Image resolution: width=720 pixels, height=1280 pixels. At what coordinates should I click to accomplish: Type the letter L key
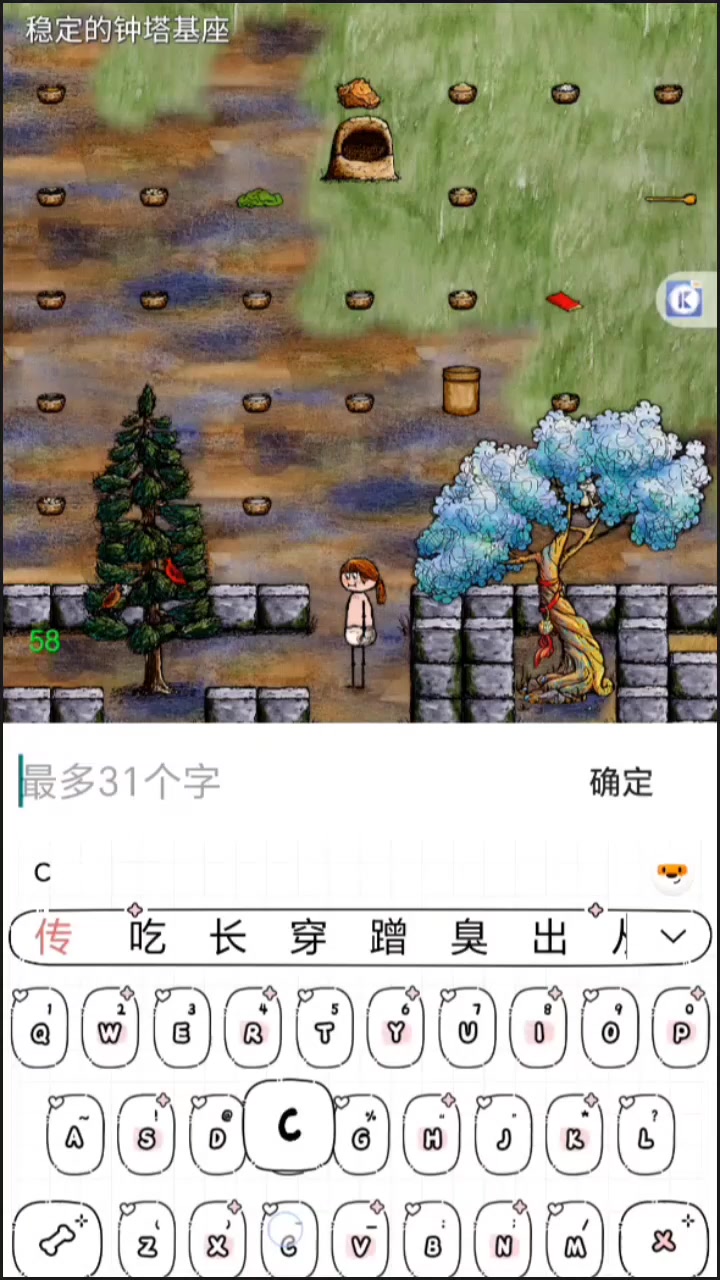click(x=646, y=1134)
